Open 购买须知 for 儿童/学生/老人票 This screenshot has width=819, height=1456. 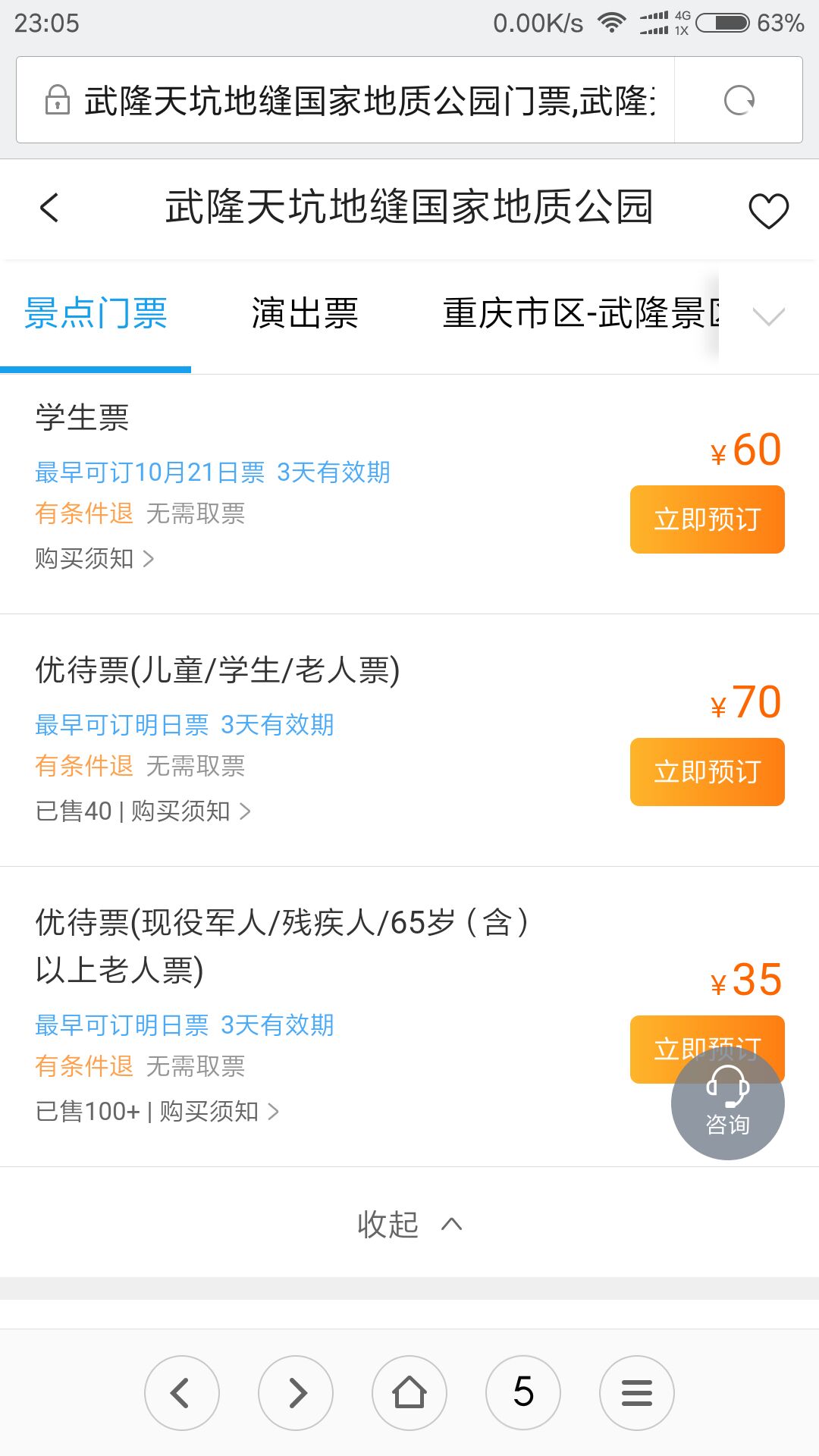coord(191,811)
